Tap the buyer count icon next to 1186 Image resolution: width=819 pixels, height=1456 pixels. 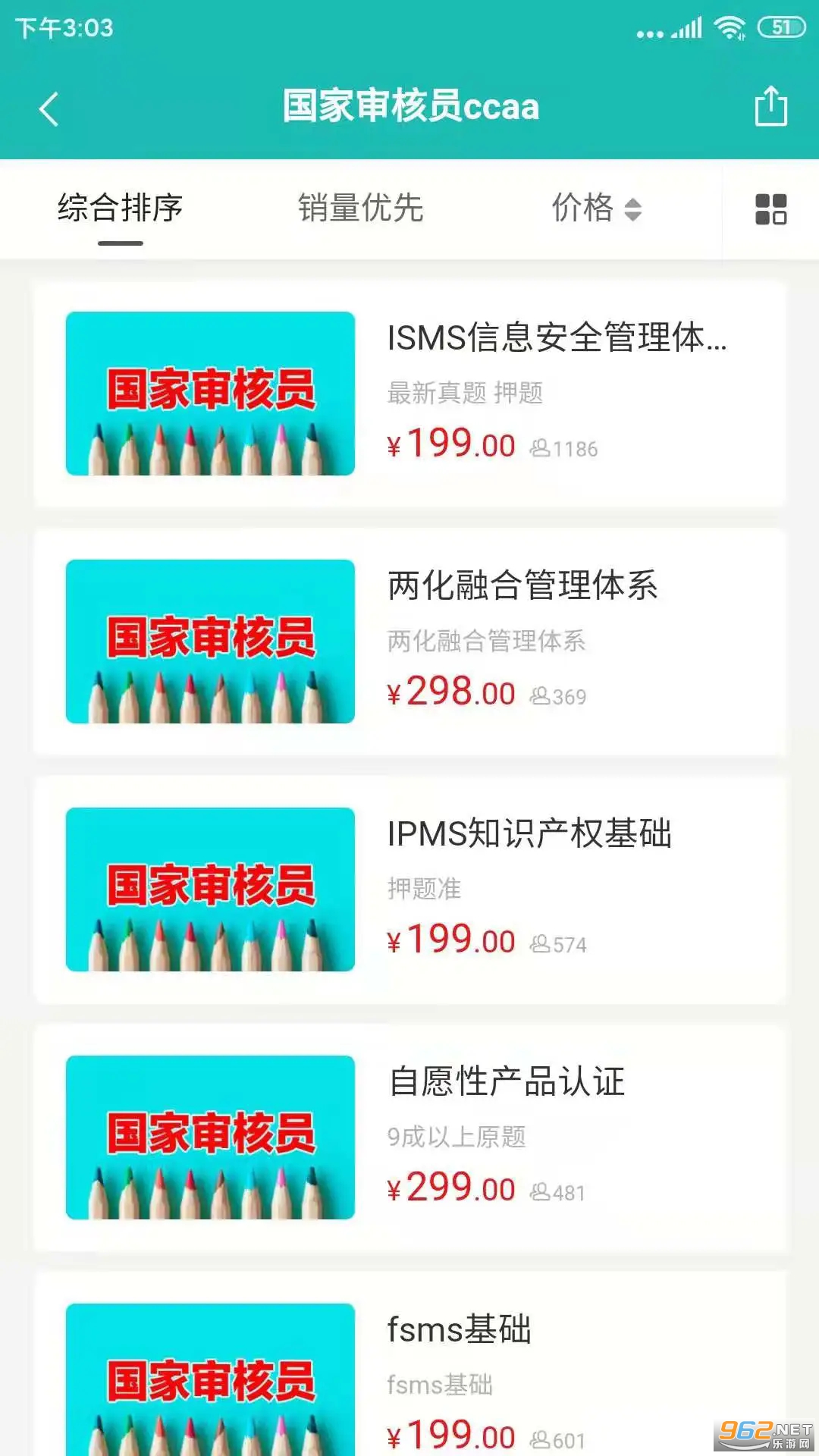[x=540, y=447]
